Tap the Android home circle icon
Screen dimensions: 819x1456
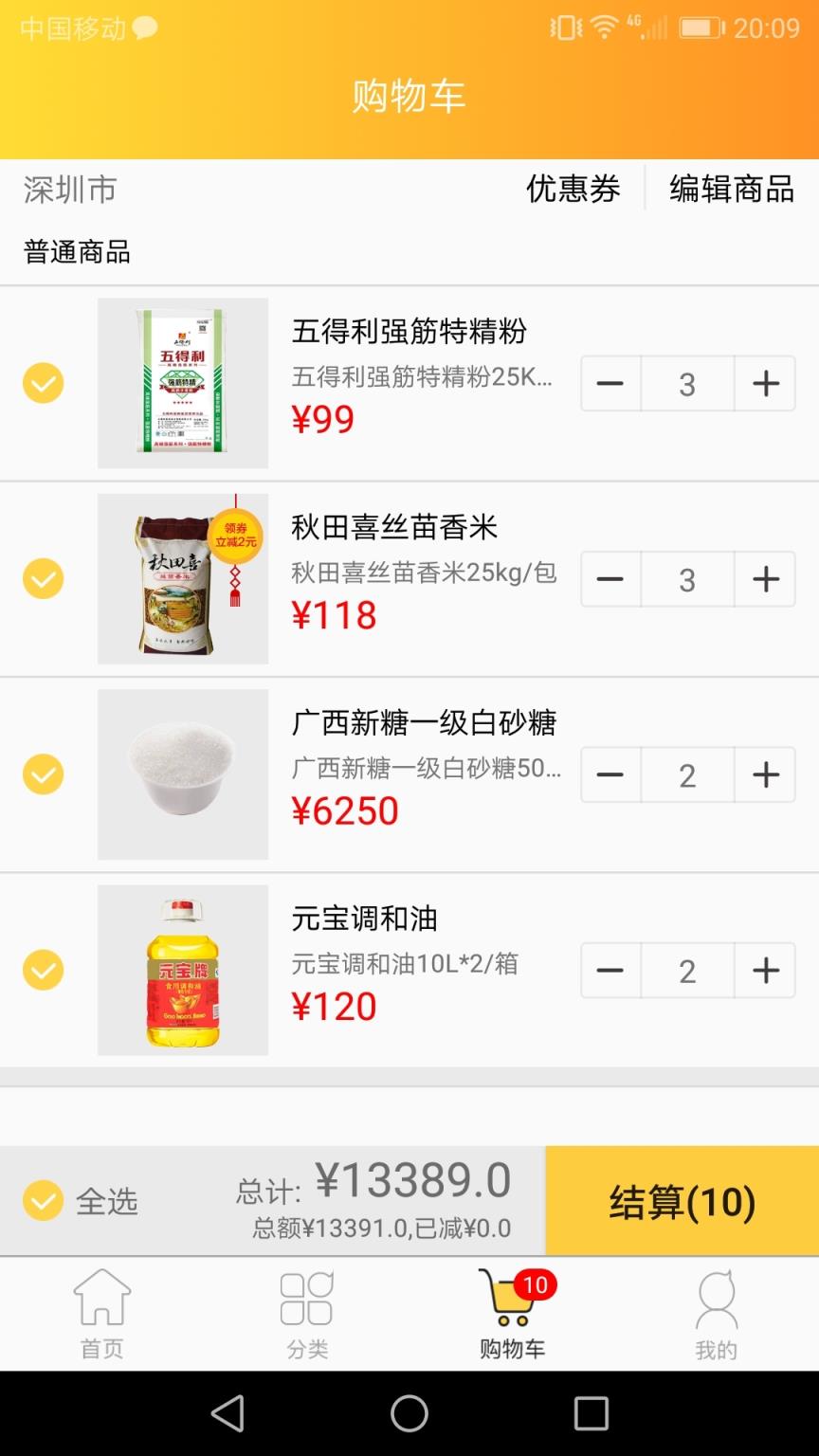(x=409, y=1414)
